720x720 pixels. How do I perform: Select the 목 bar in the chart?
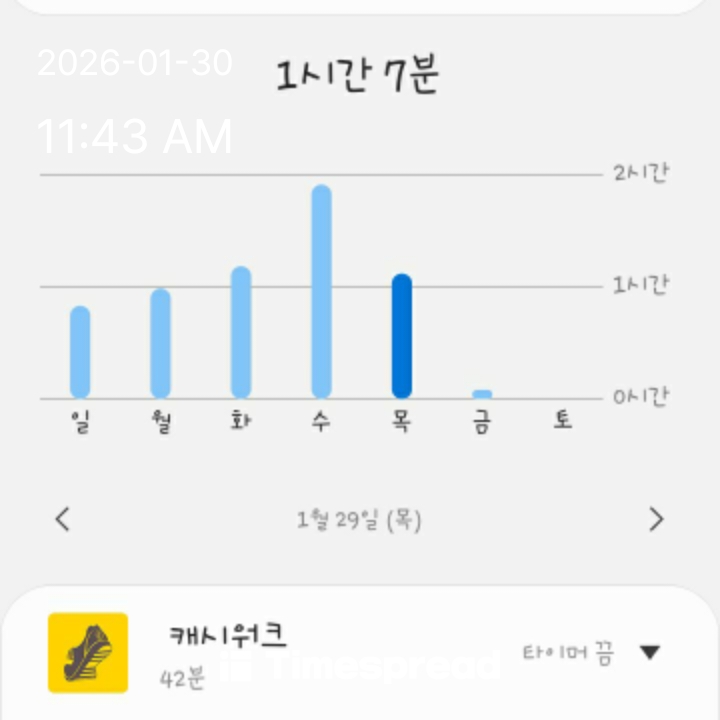(x=401, y=336)
